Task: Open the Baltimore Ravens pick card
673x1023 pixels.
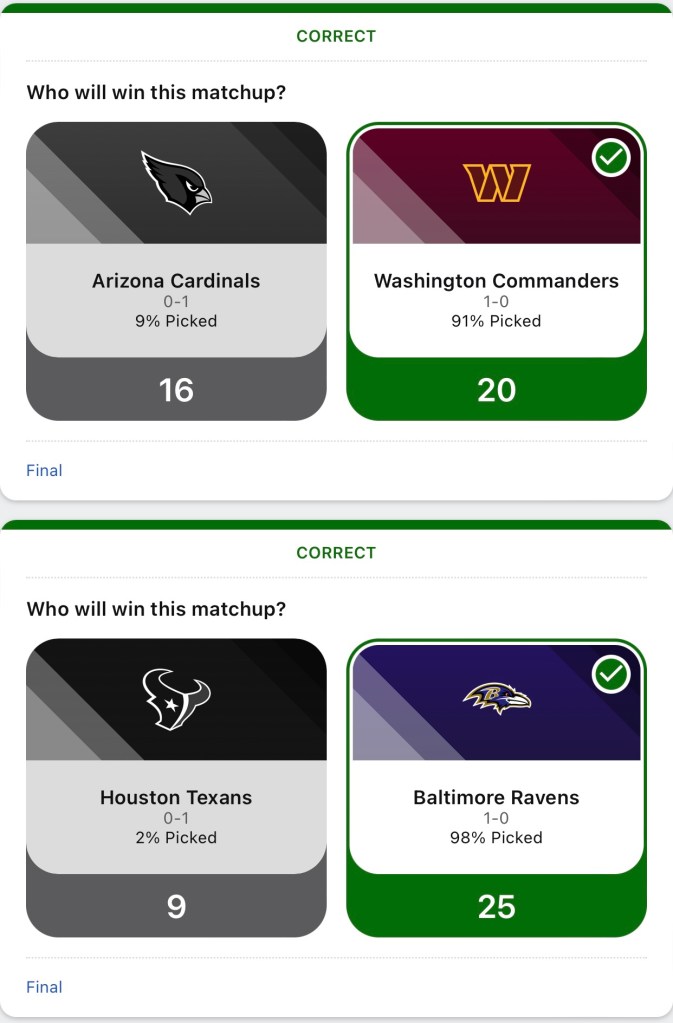Action: [496, 787]
